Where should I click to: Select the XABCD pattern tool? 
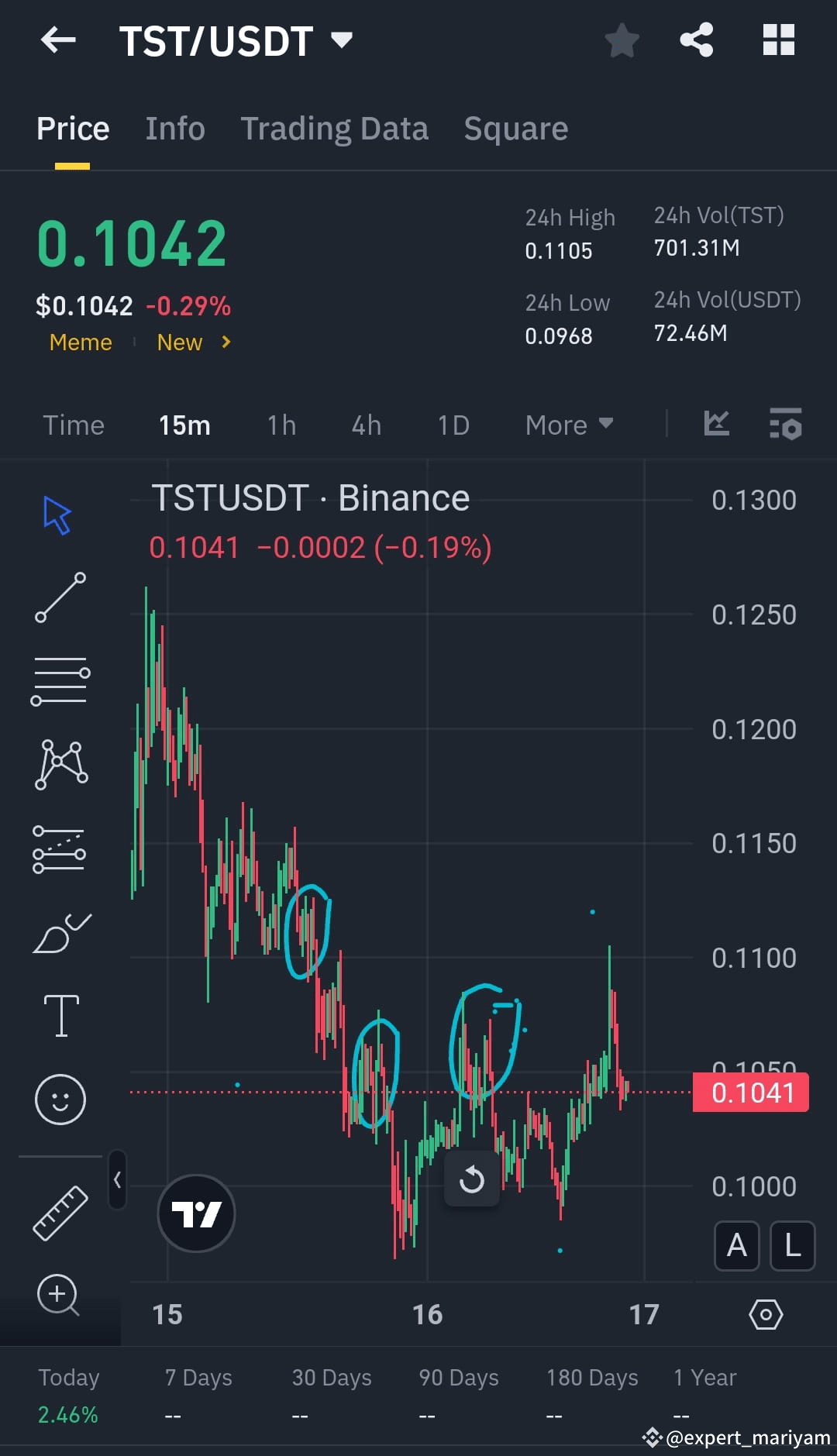(60, 763)
